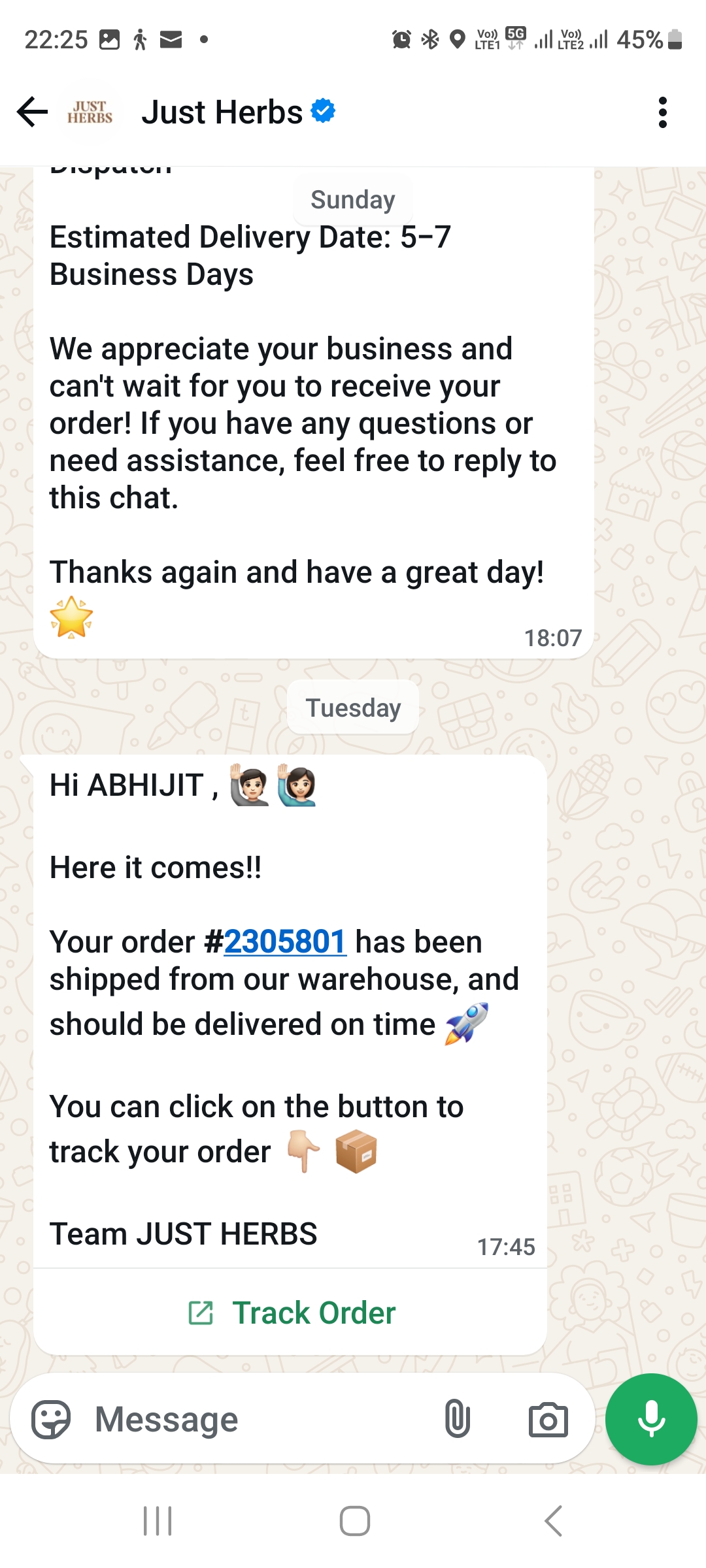Open the three-dot overflow menu
The width and height of the screenshot is (706, 1568).
pyautogui.click(x=662, y=112)
